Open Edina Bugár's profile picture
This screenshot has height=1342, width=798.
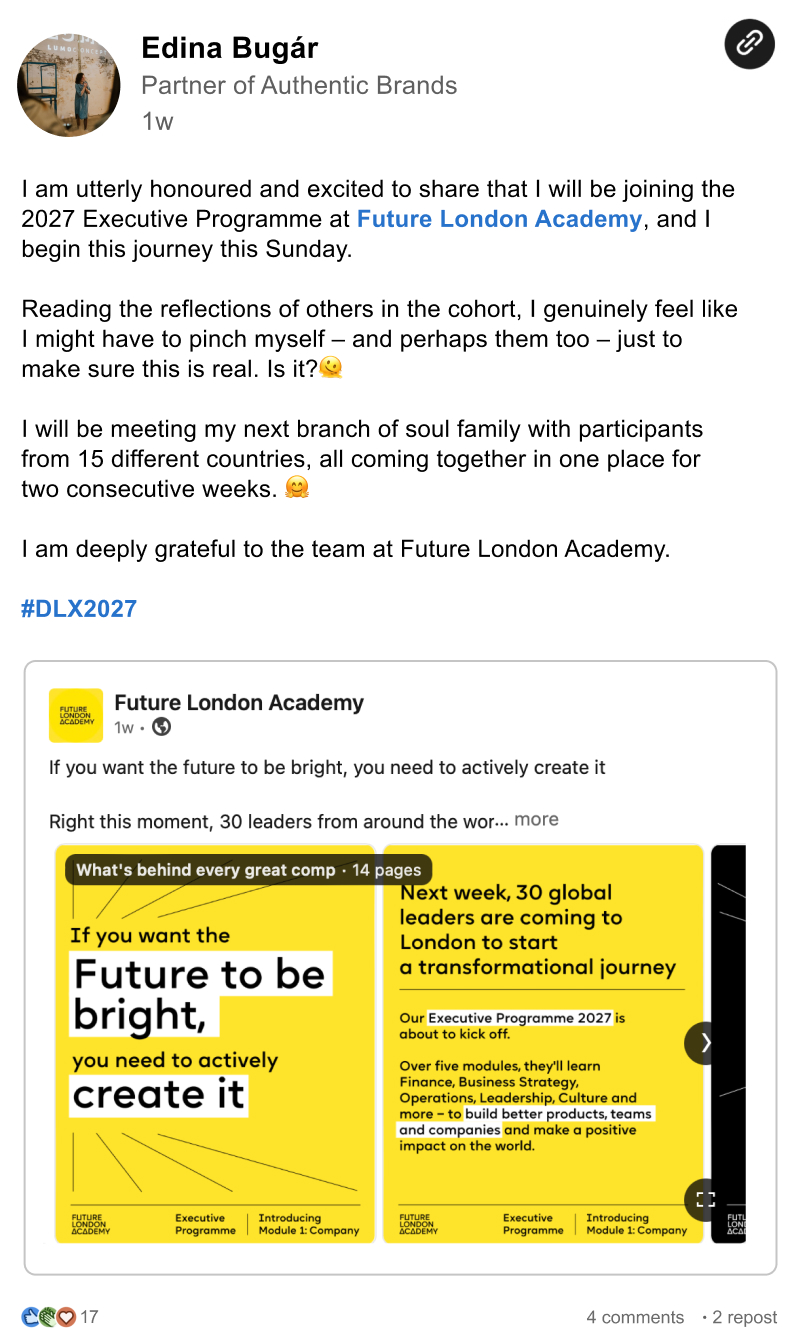[x=69, y=85]
